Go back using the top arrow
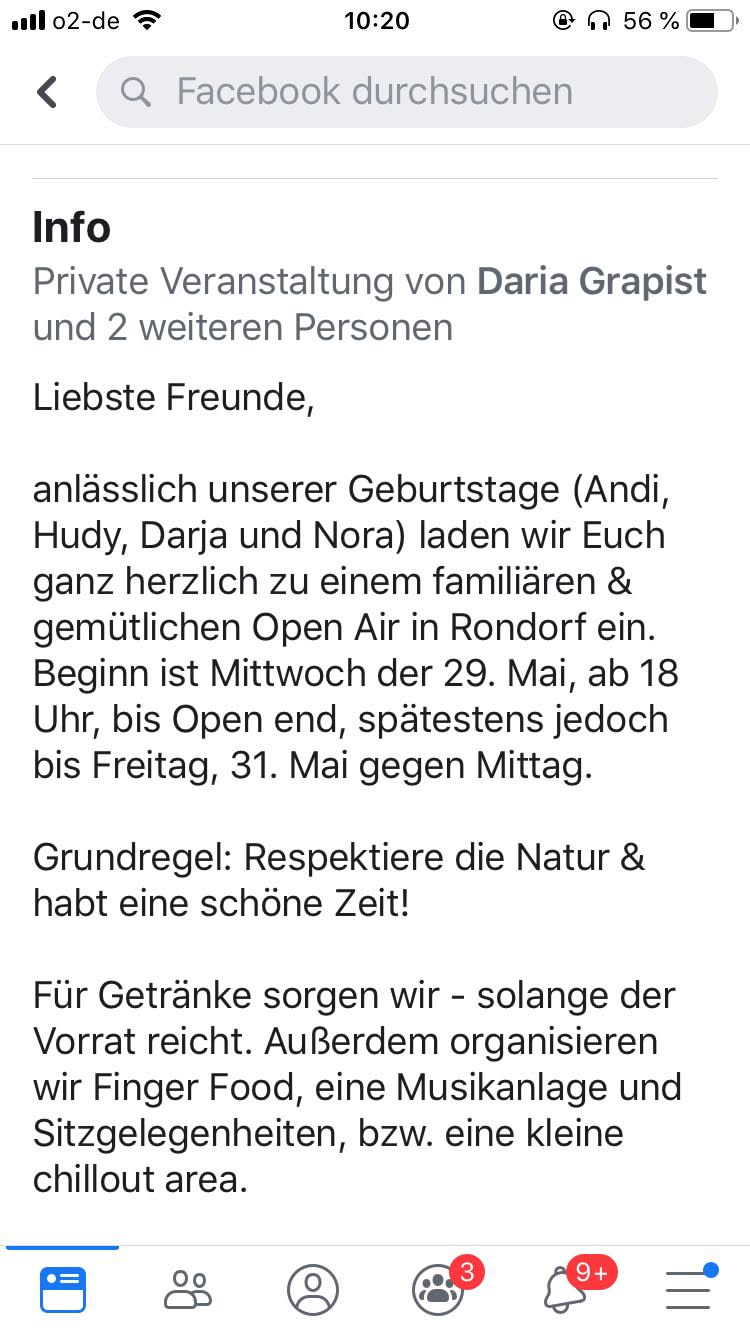Screen dimensions: 750x1334 (x=47, y=92)
